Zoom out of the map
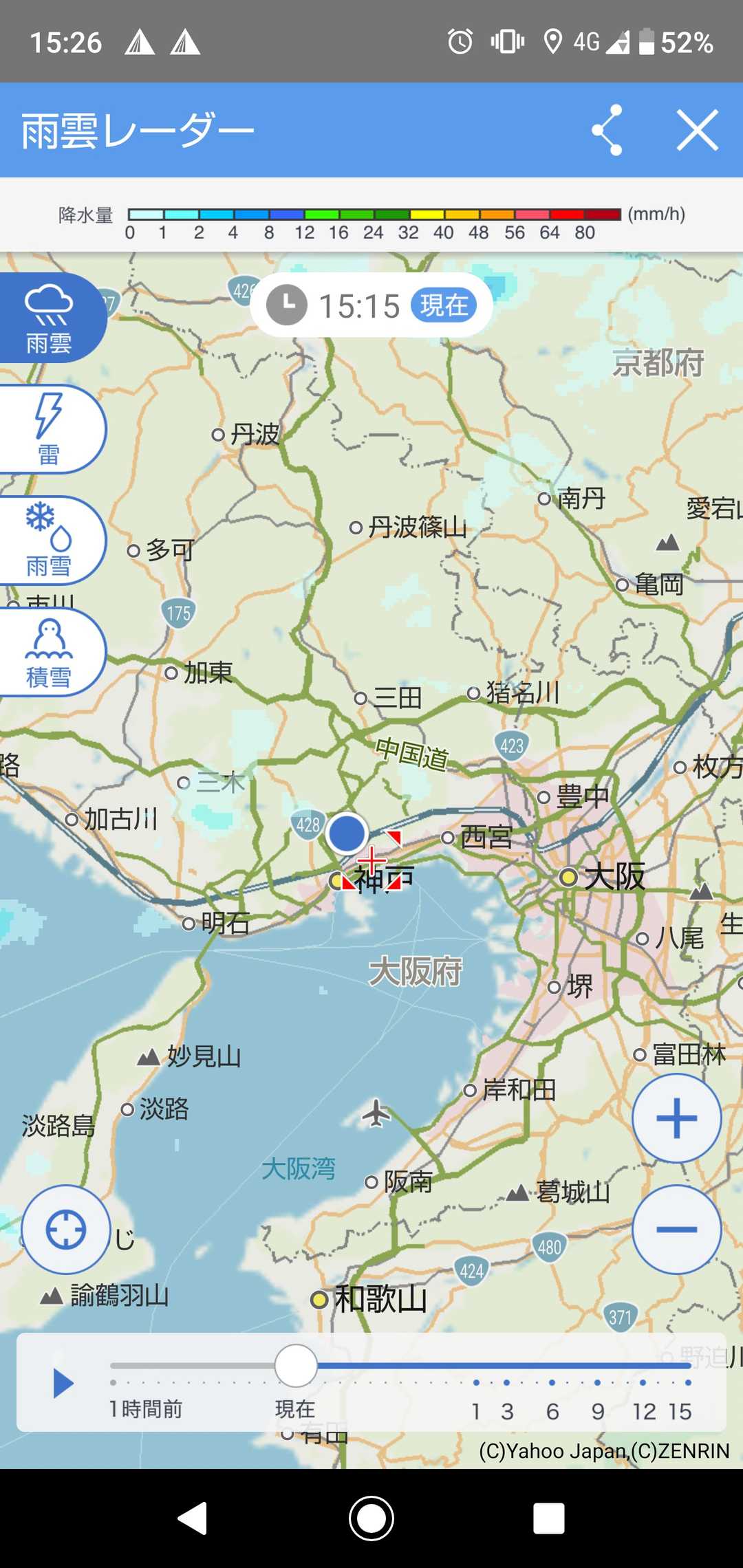 [x=676, y=1230]
